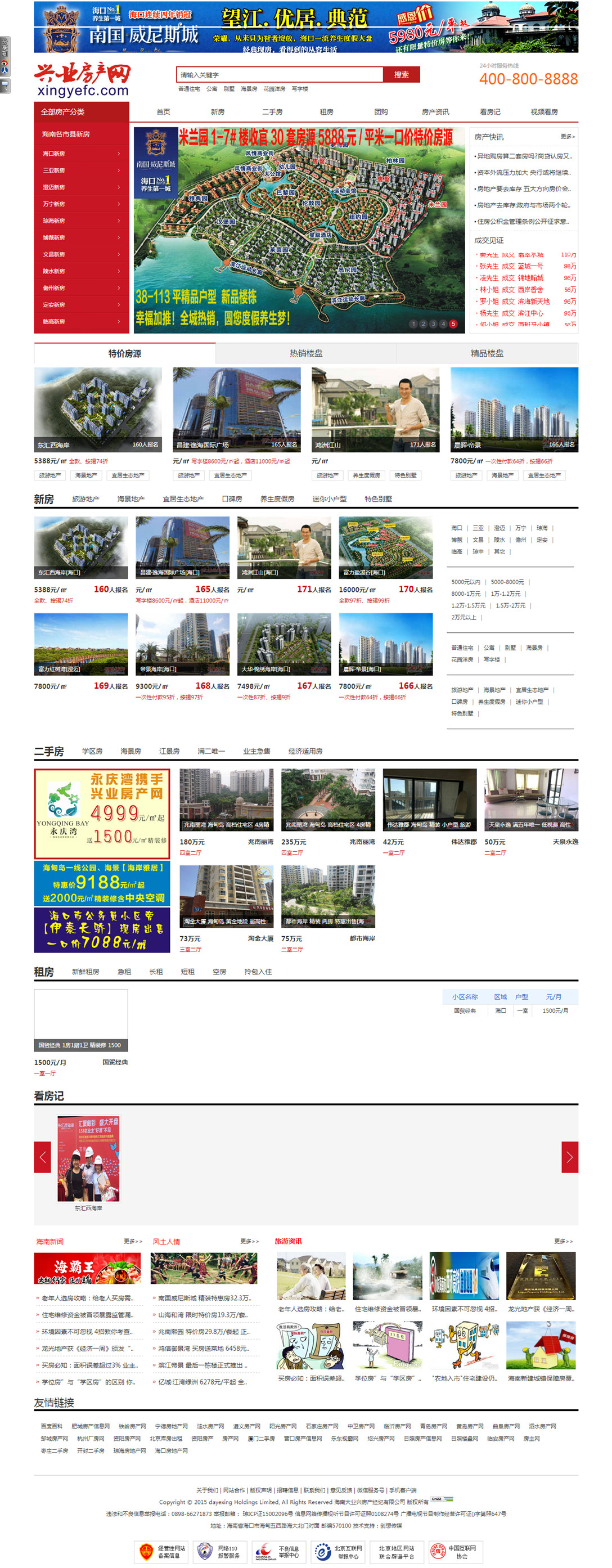Tap the keyword search input field

pyautogui.click(x=279, y=75)
